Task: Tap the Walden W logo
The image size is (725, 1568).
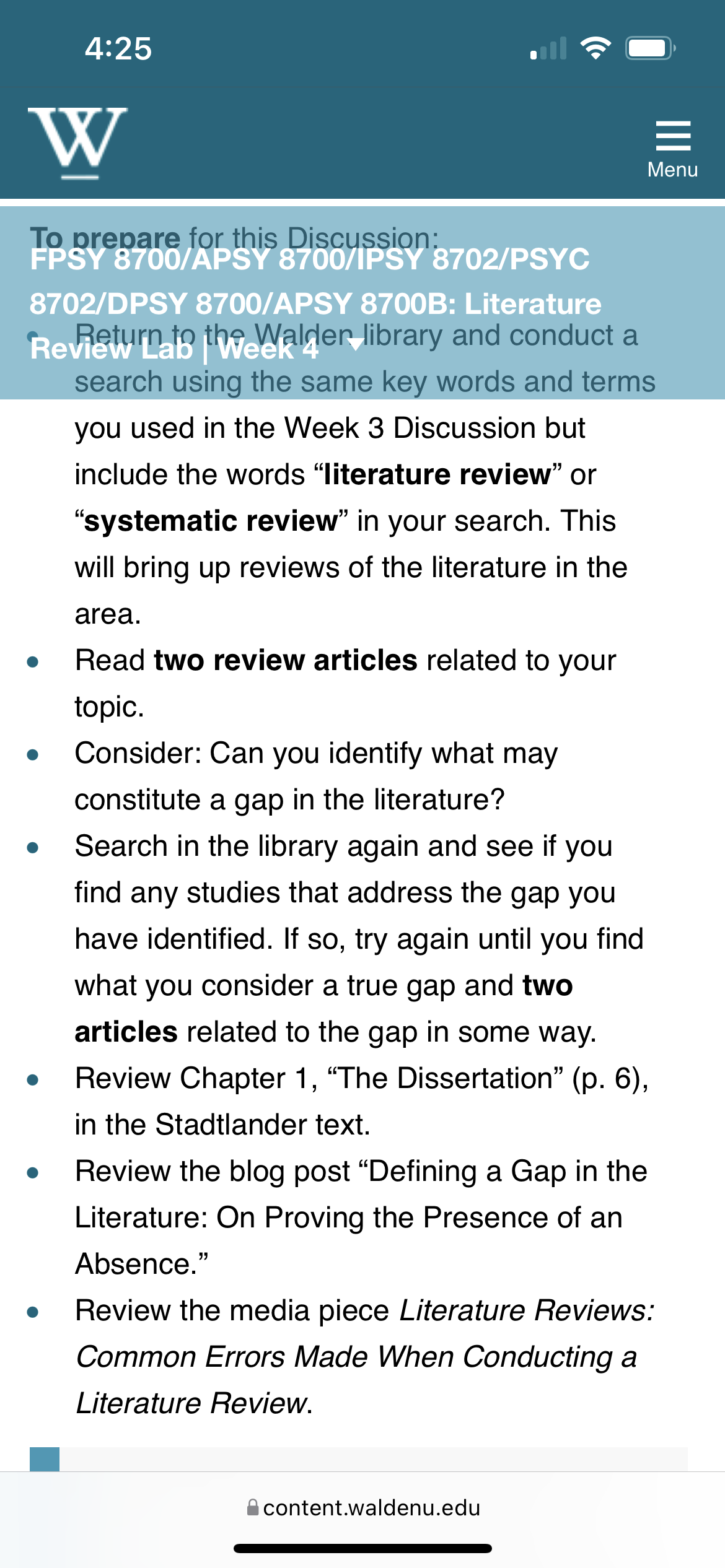Action: click(77, 143)
